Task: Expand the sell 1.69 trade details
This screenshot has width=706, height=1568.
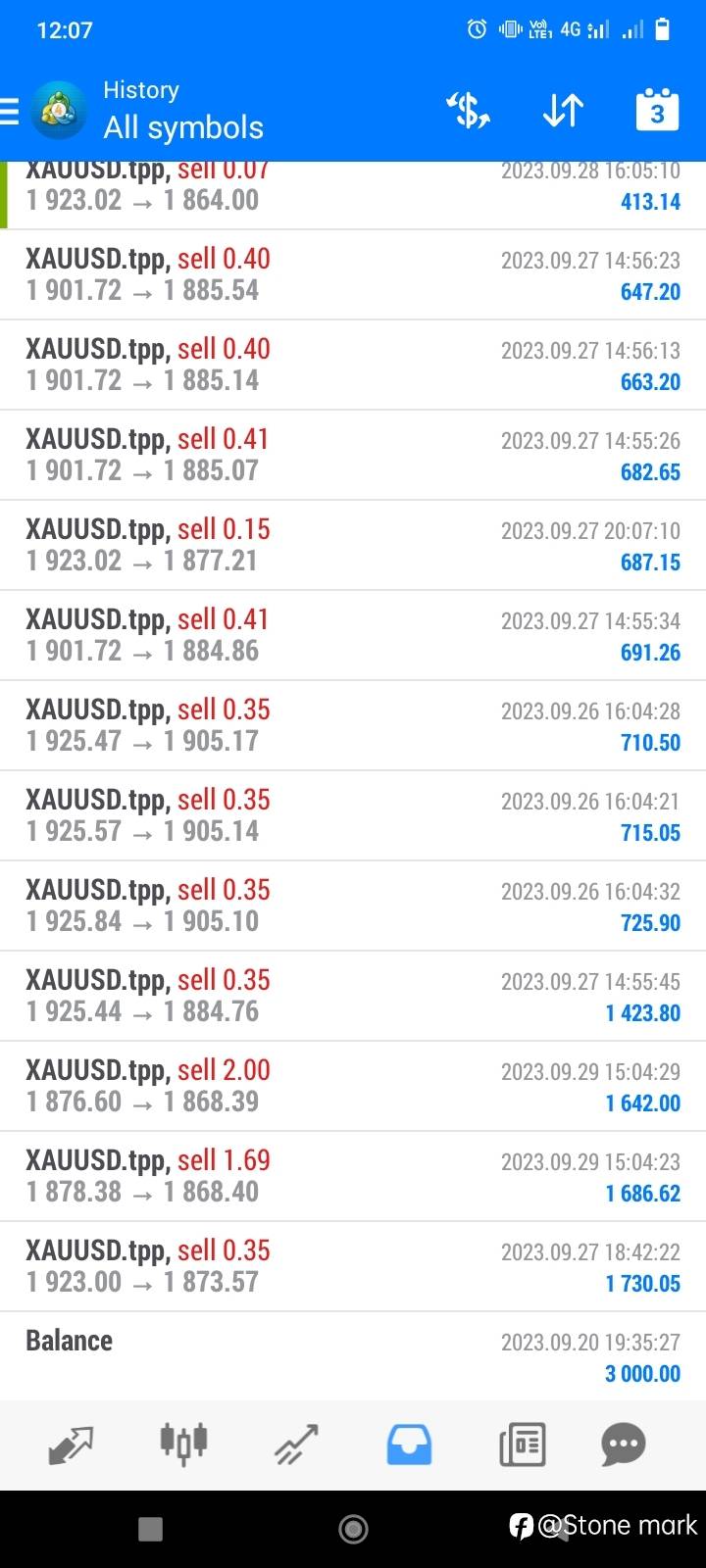Action: click(353, 1176)
